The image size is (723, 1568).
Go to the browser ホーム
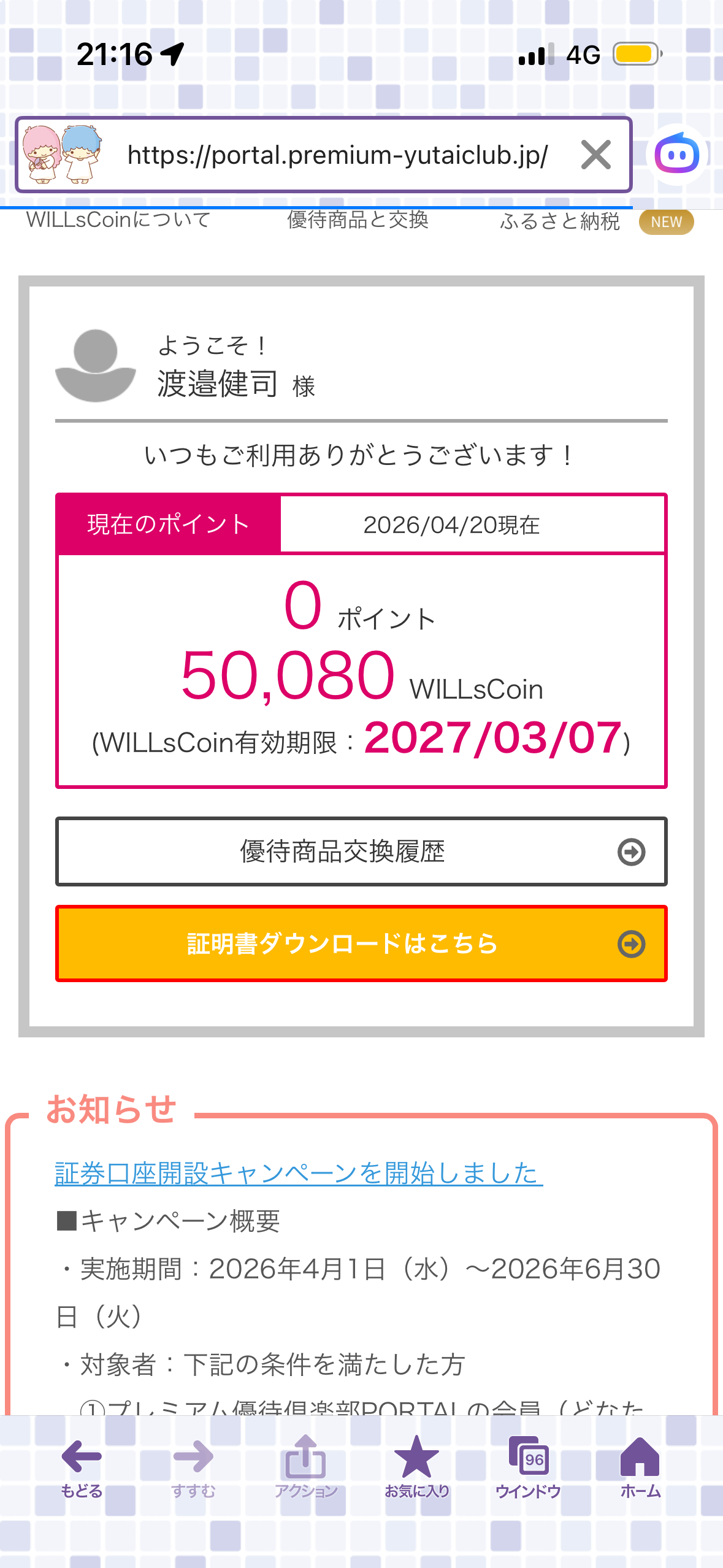640,1467
